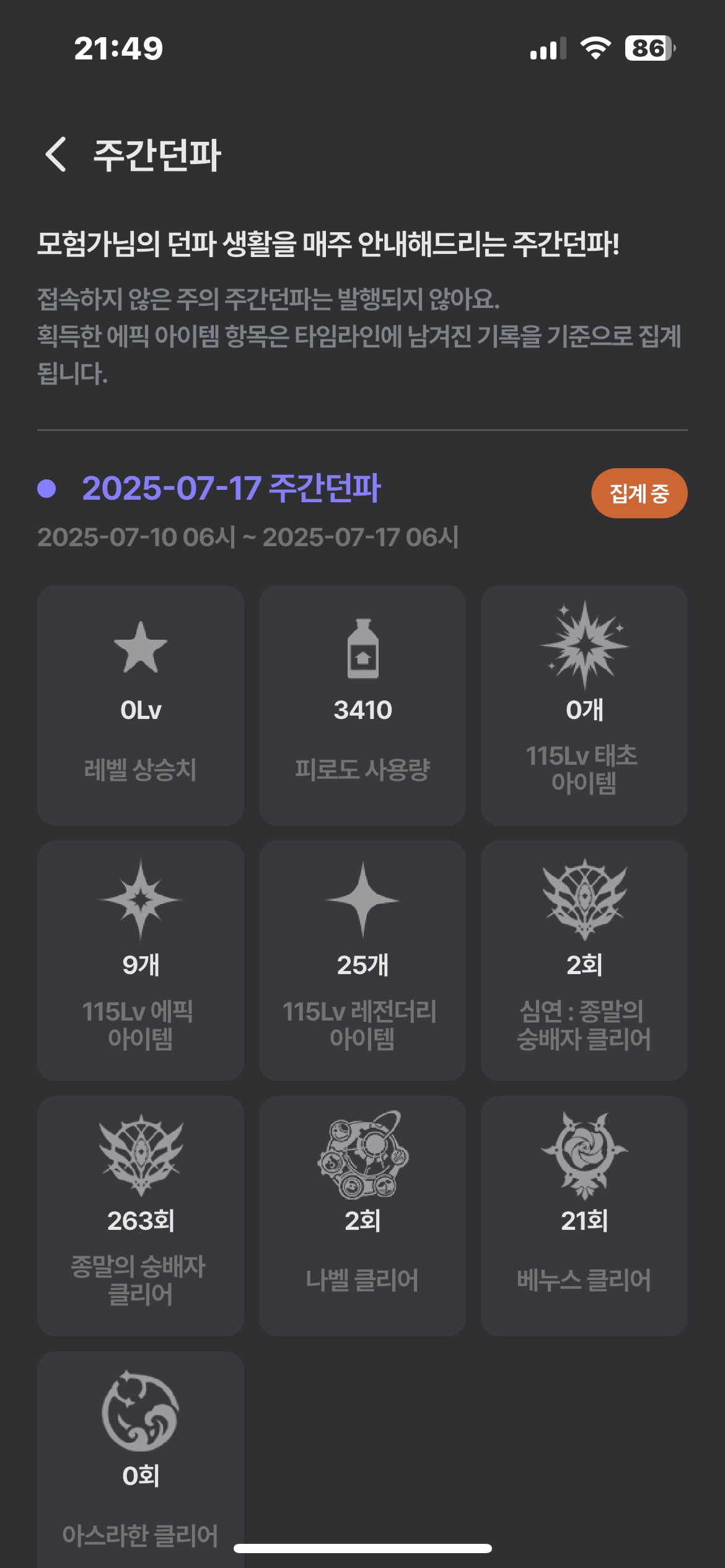Go back from the 주간던파 page
Screen dimensions: 725x1568
pos(56,154)
